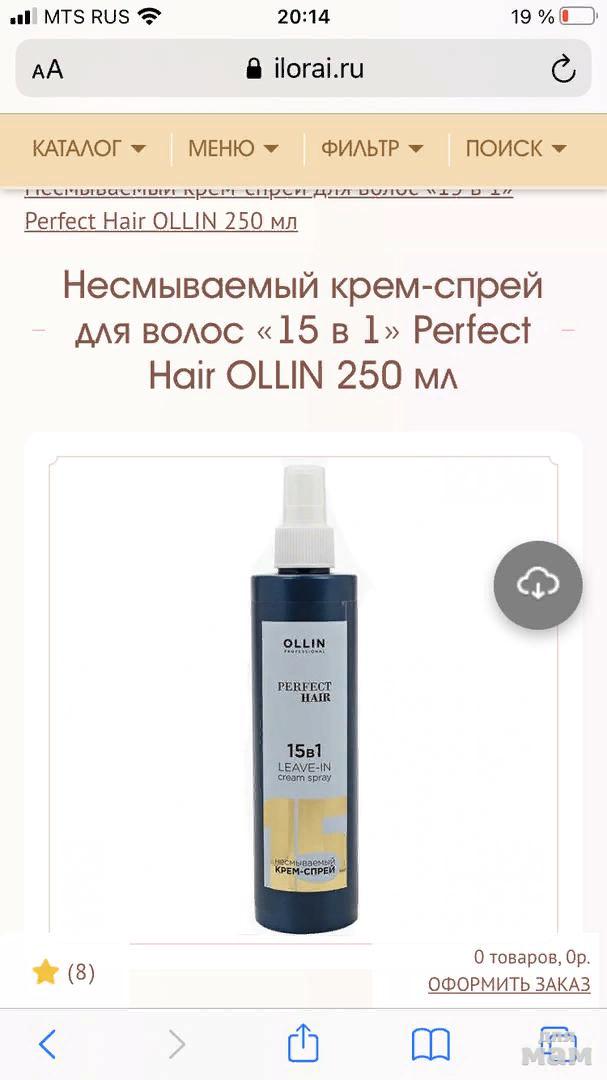Expand the МЕНЮ dropdown
Viewport: 607px width, 1080px height.
coord(233,149)
